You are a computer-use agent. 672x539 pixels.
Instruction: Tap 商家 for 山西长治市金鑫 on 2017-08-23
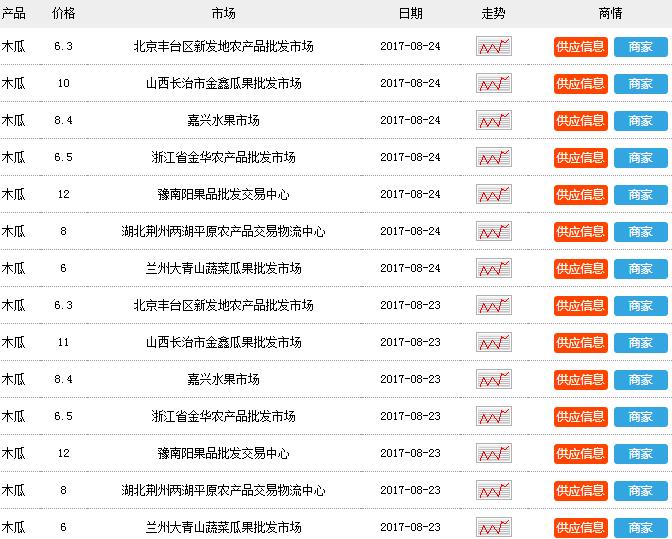640,343
